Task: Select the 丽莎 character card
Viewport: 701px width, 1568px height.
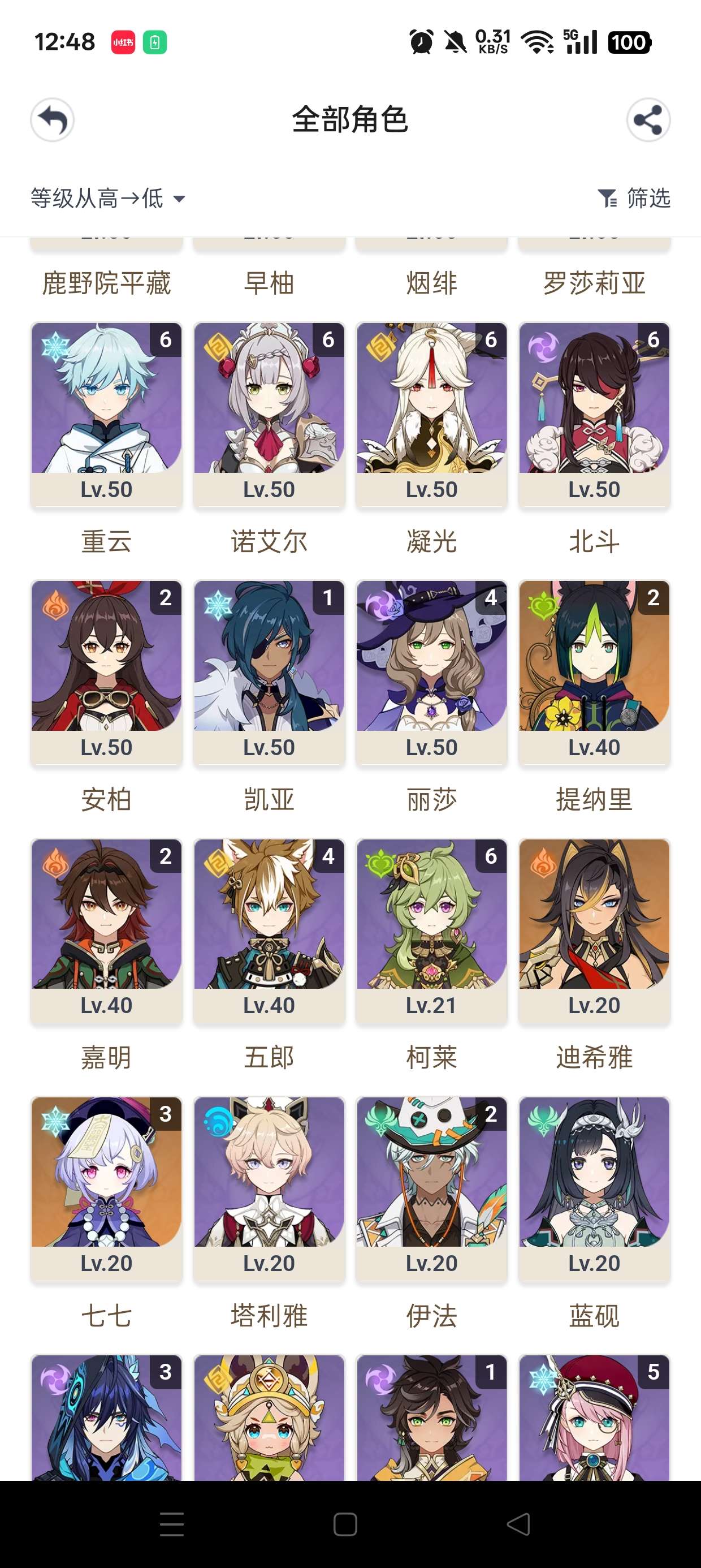Action: [431, 672]
